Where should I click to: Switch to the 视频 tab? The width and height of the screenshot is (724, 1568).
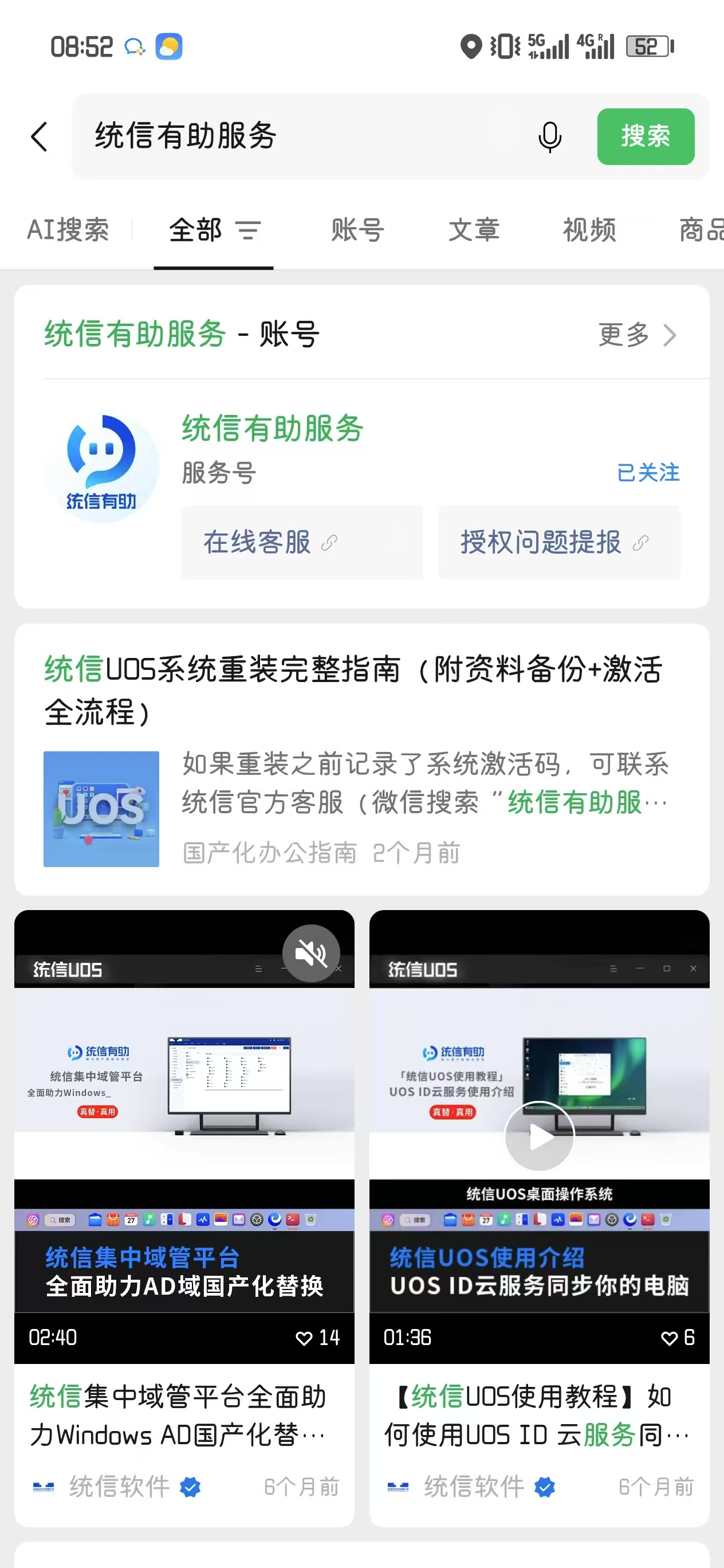coord(589,230)
